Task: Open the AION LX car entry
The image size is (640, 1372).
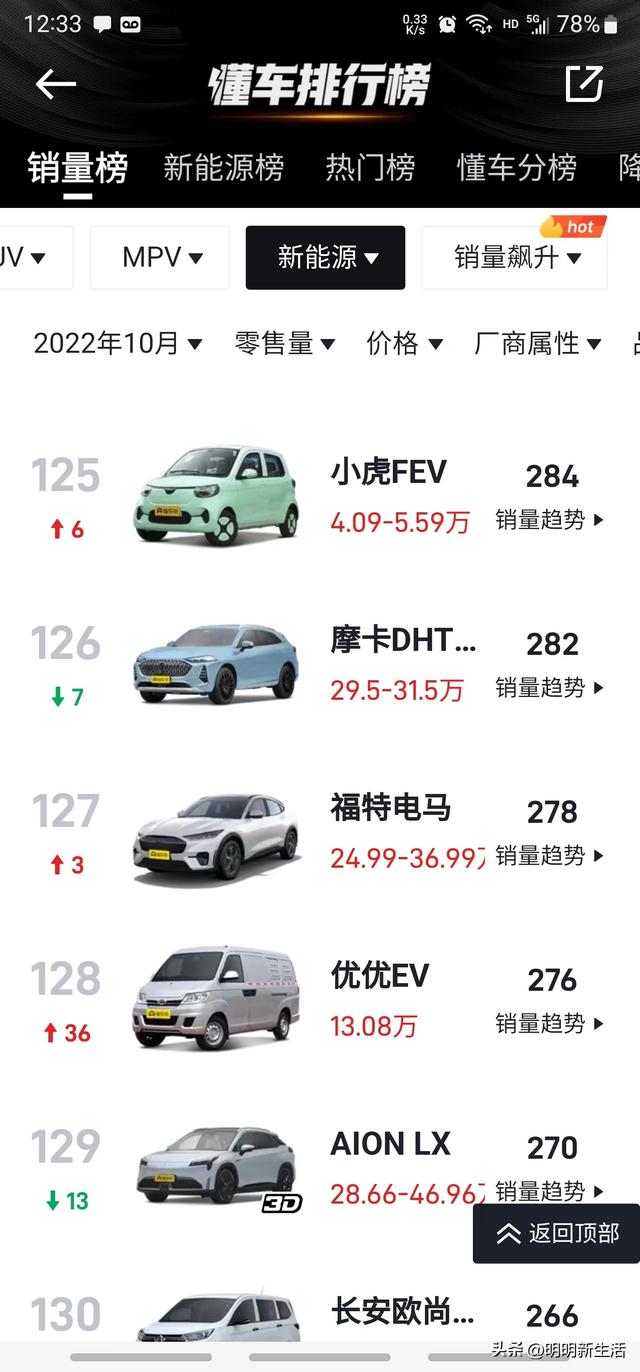Action: point(390,1144)
